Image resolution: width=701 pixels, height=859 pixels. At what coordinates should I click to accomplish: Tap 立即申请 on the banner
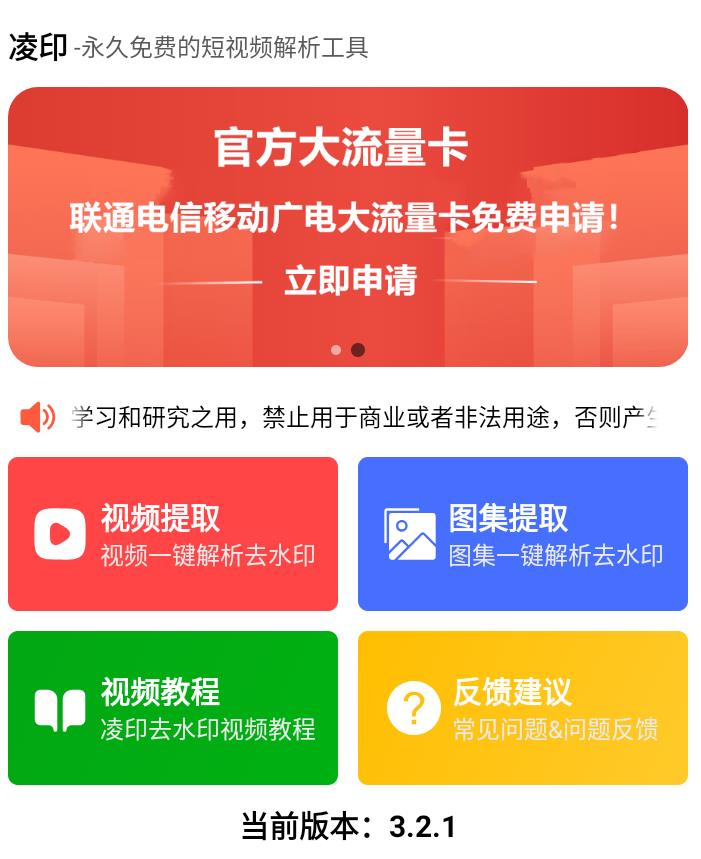349,280
